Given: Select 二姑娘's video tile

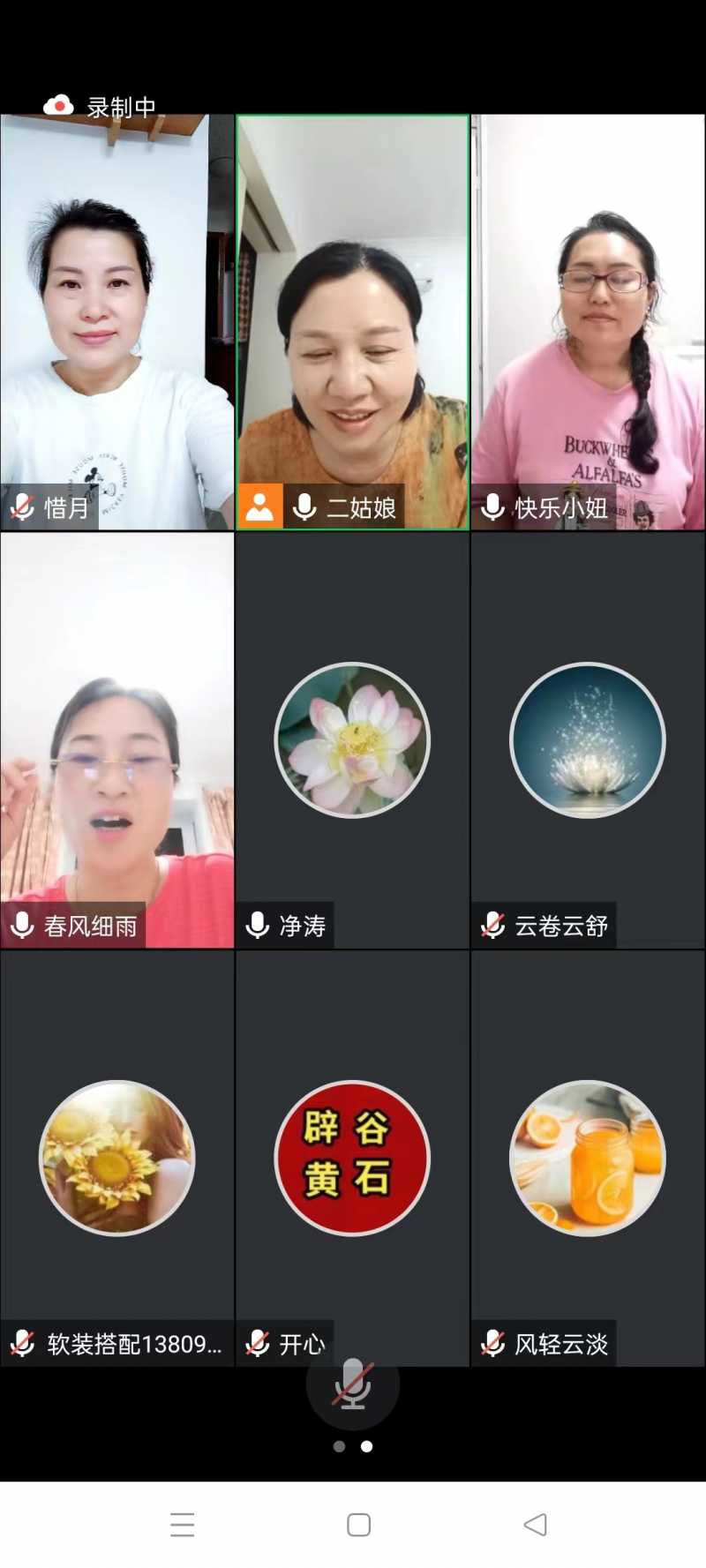Looking at the screenshot, I should click(352, 322).
